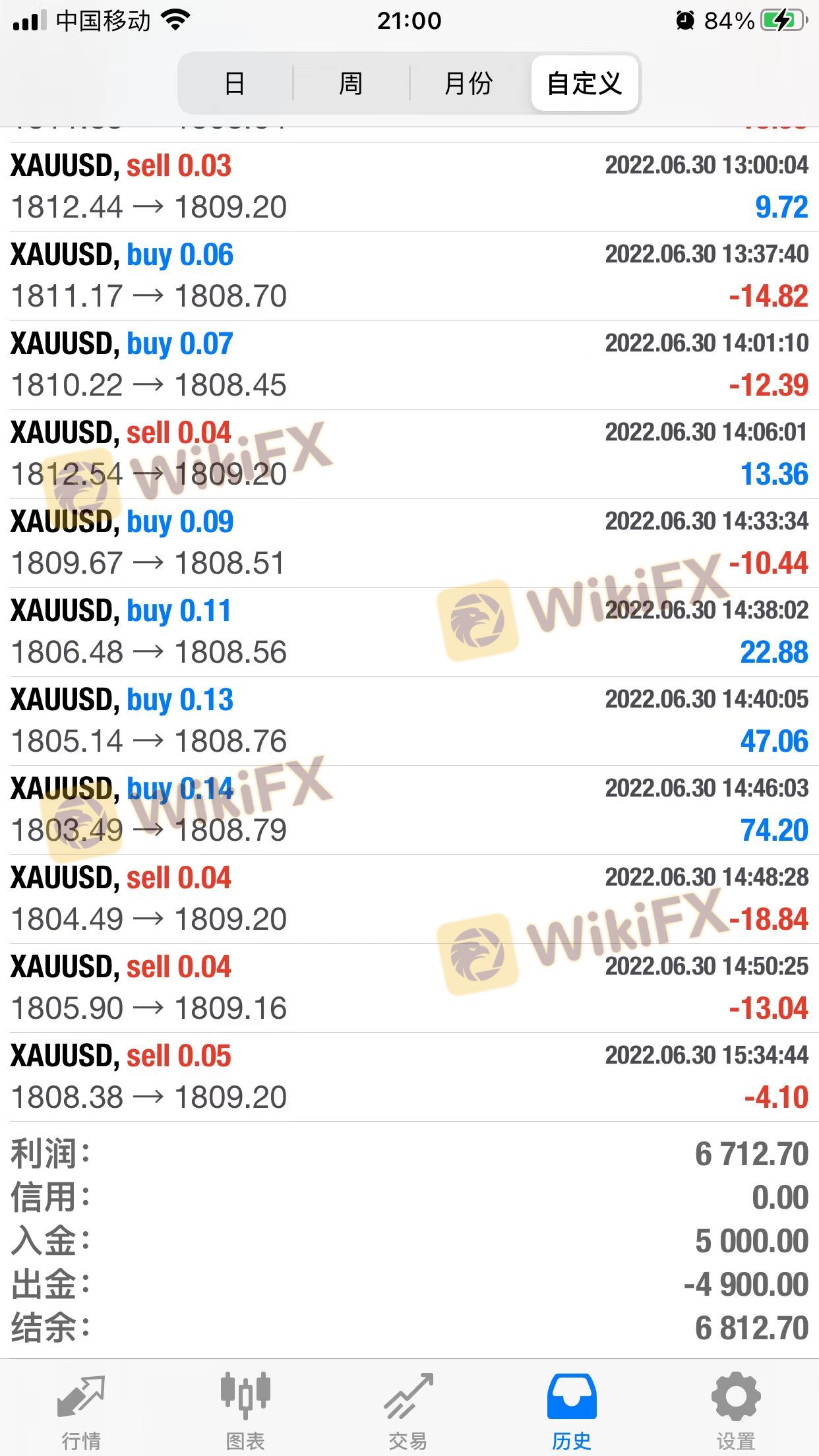Open the buy 0.07 trade at 14:01:10
This screenshot has height=1456, width=819.
pyautogui.click(x=409, y=365)
